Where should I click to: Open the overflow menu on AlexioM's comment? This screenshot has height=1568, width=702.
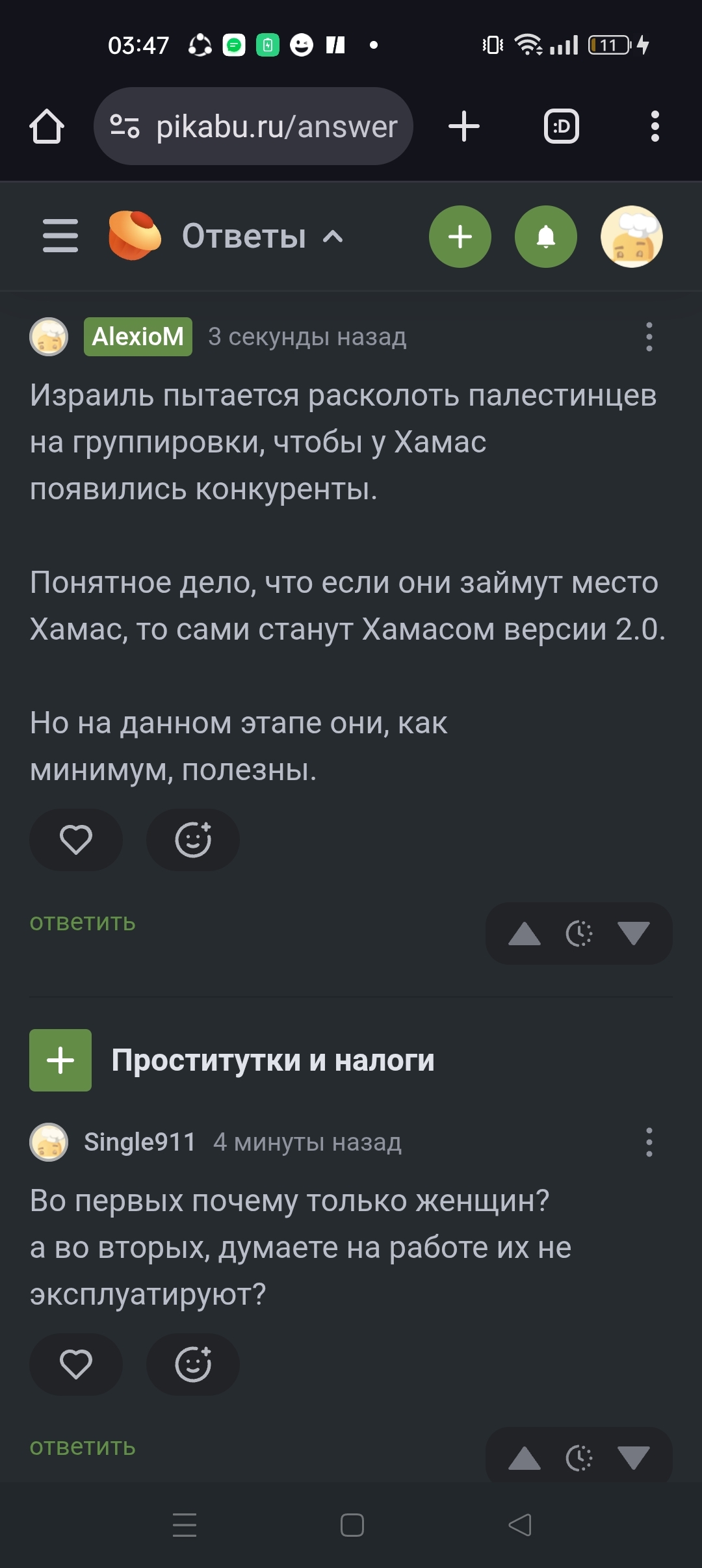[x=649, y=337]
